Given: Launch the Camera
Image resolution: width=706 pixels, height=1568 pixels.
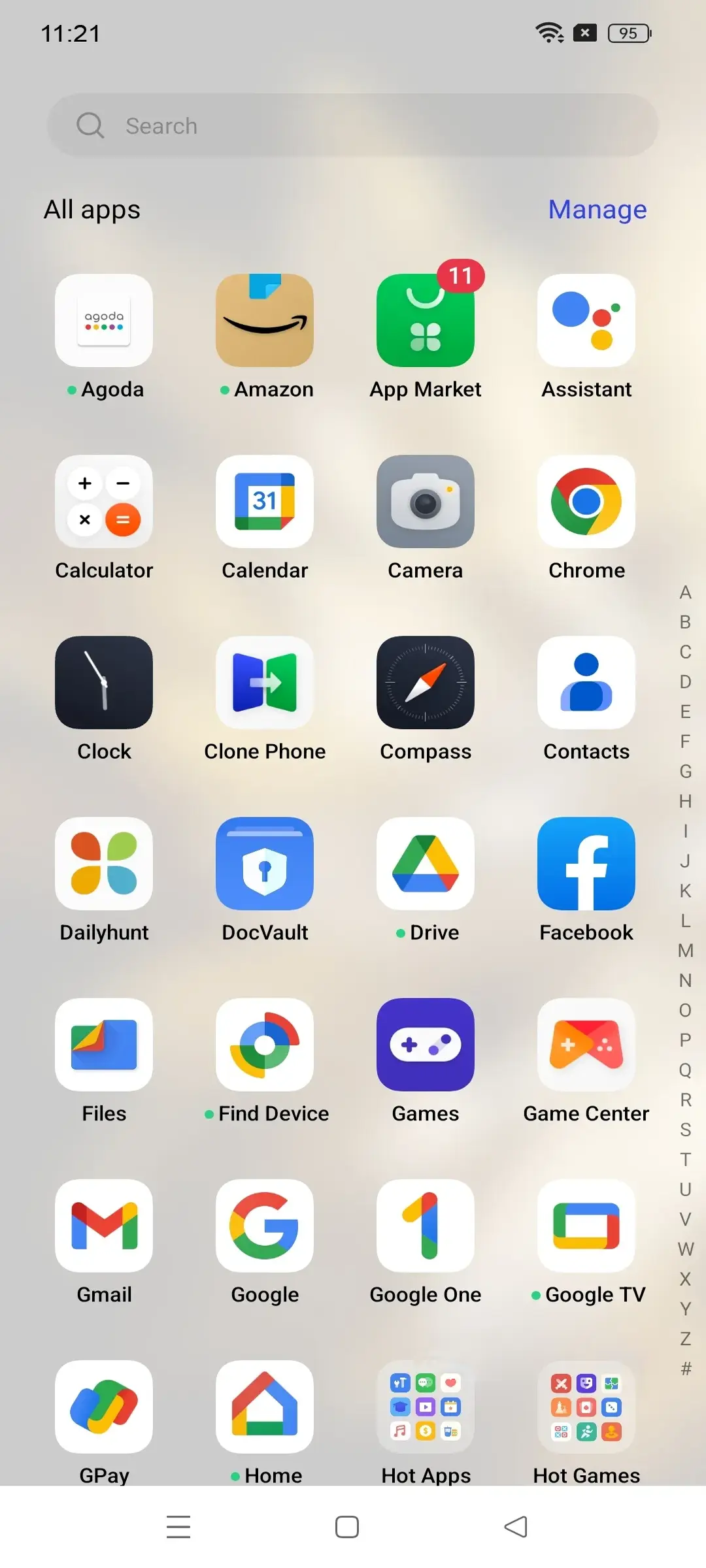Looking at the screenshot, I should (426, 502).
